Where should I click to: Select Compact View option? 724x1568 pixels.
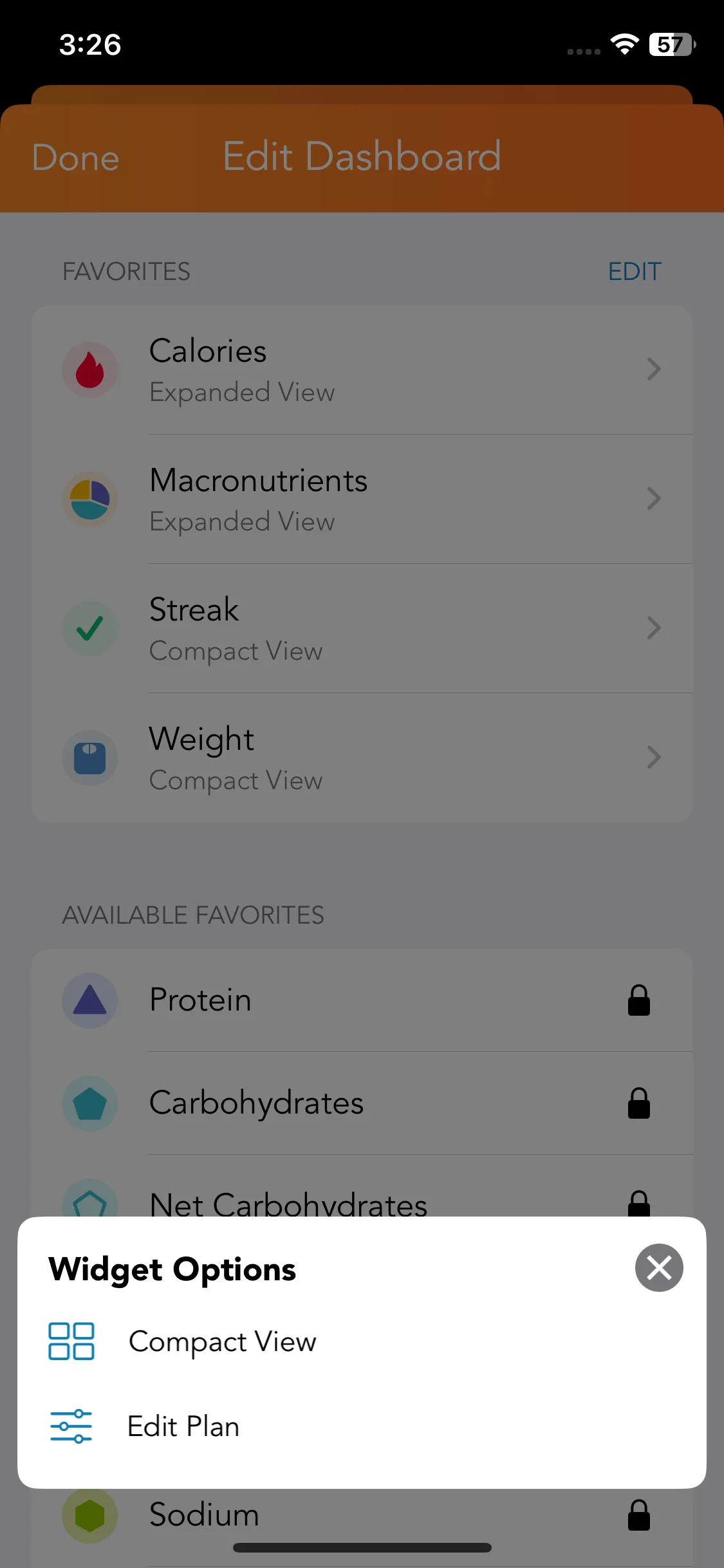tap(222, 1342)
